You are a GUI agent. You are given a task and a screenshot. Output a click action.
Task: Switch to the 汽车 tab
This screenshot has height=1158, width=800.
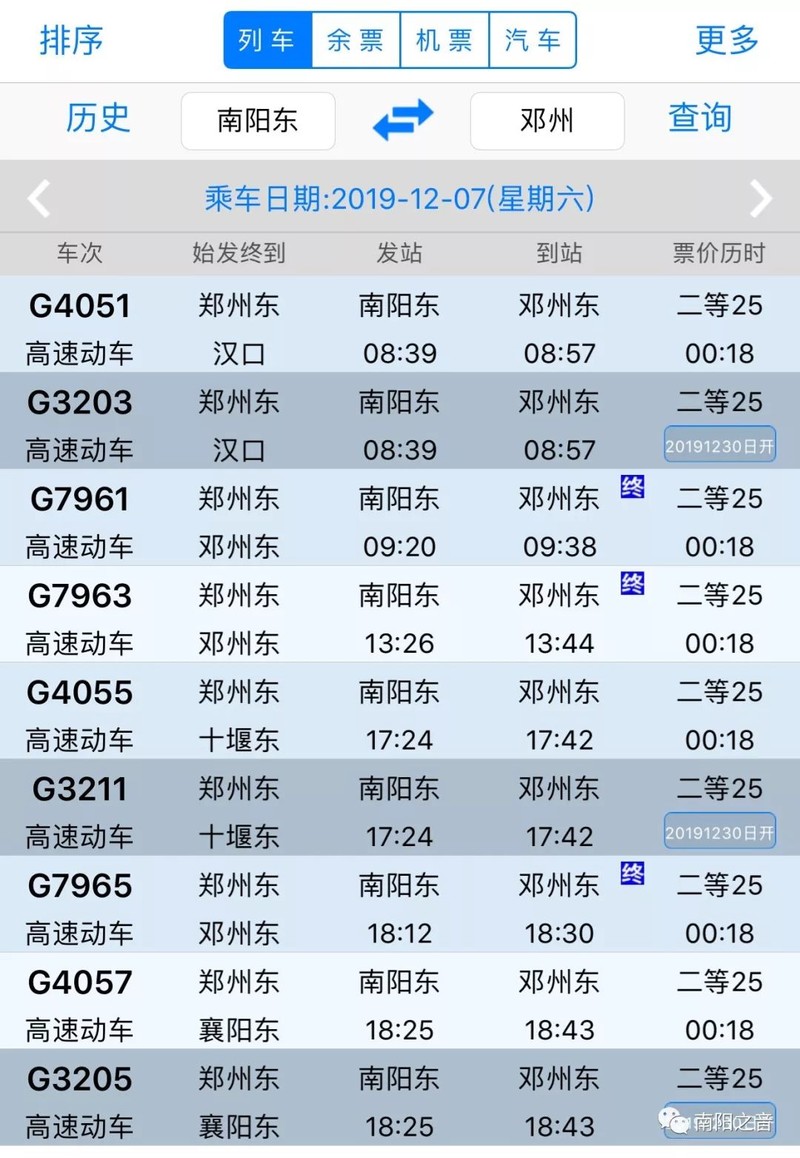(x=533, y=40)
